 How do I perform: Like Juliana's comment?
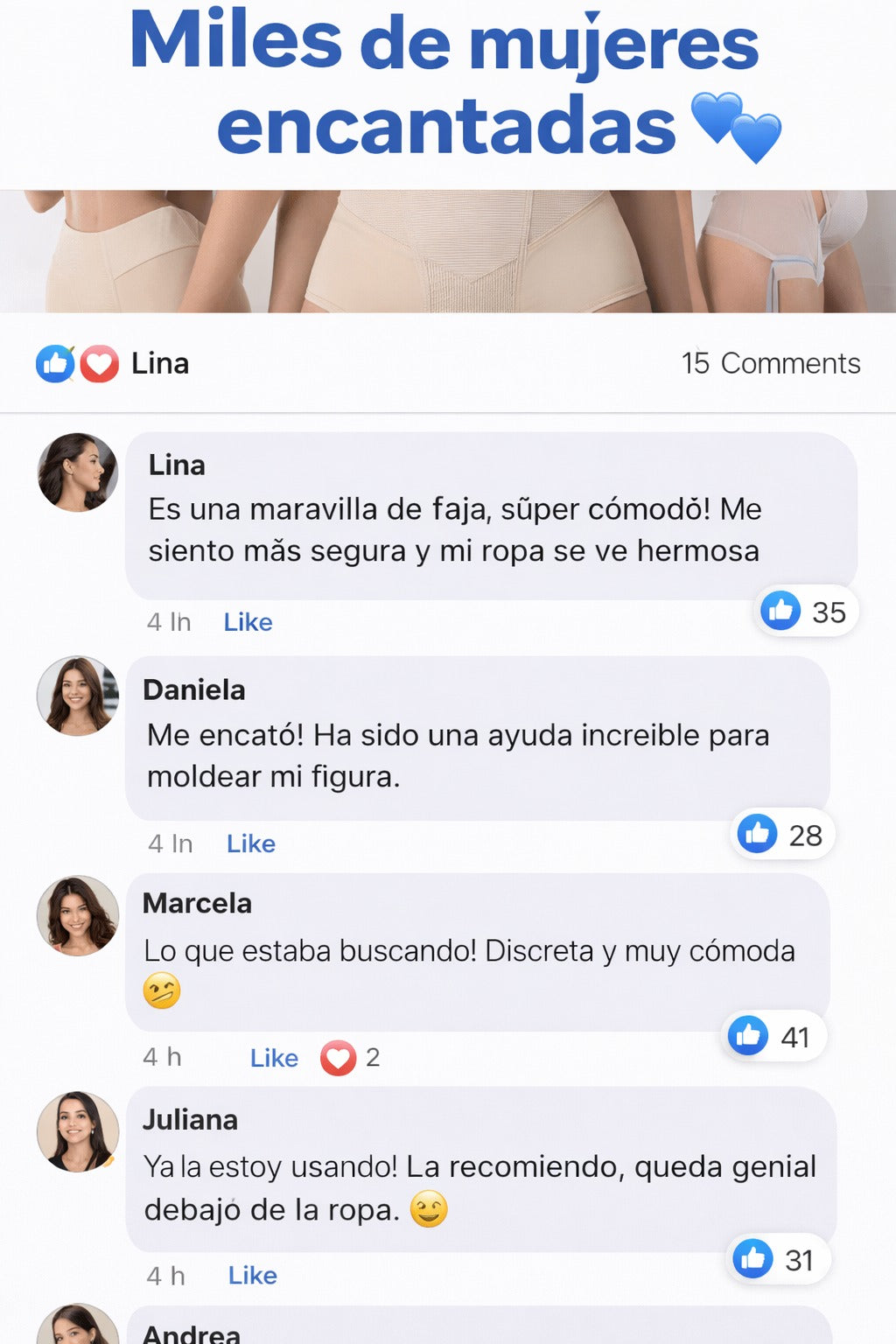click(x=251, y=1276)
